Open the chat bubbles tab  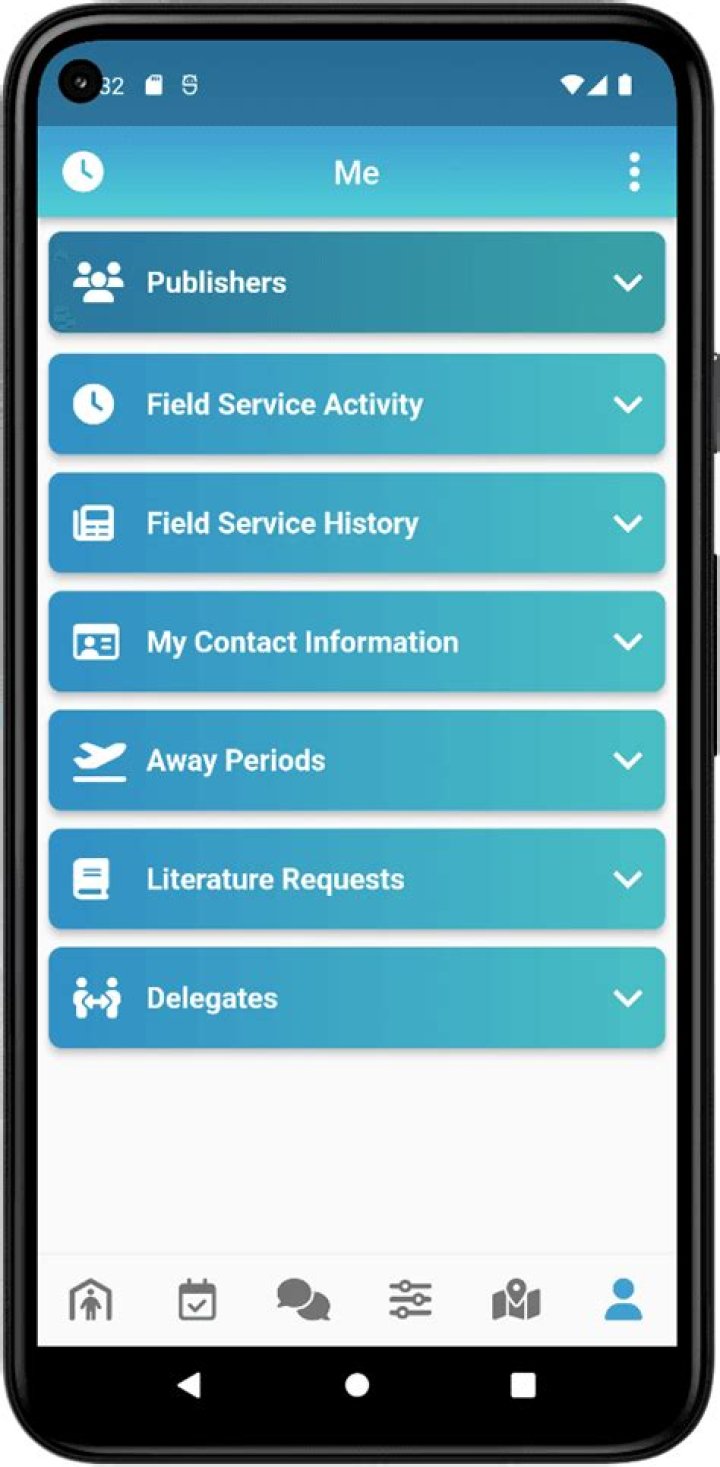303,1301
